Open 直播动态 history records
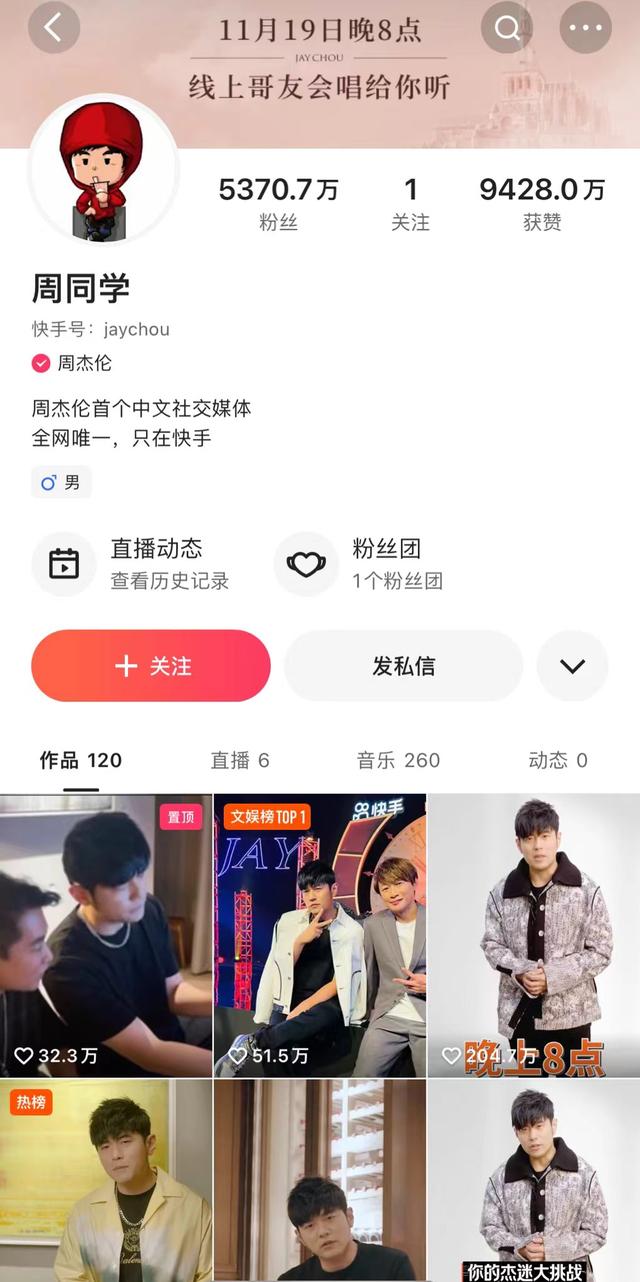The width and height of the screenshot is (640, 1282). (x=132, y=564)
